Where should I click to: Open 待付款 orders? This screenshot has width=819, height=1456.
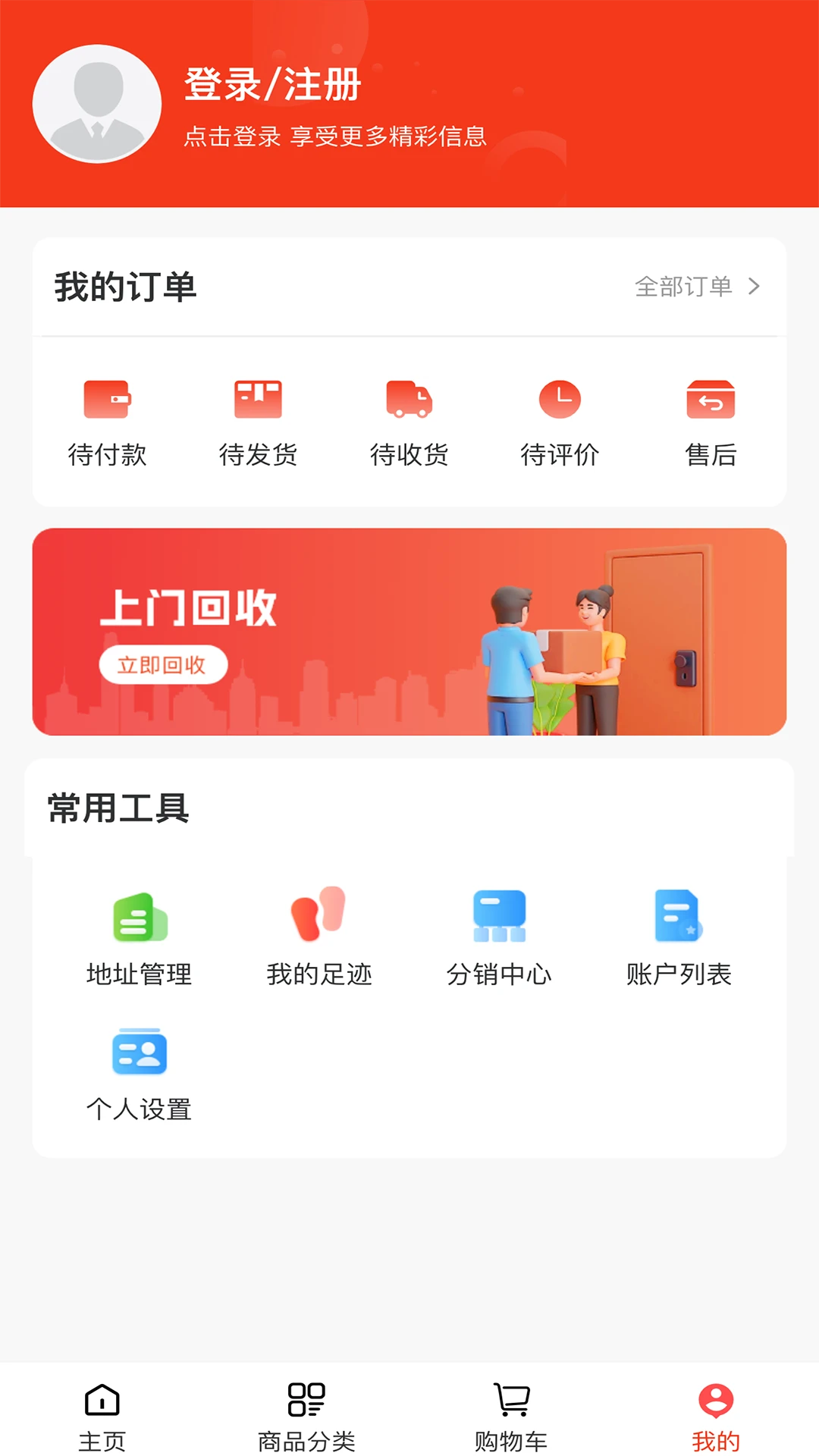(107, 422)
